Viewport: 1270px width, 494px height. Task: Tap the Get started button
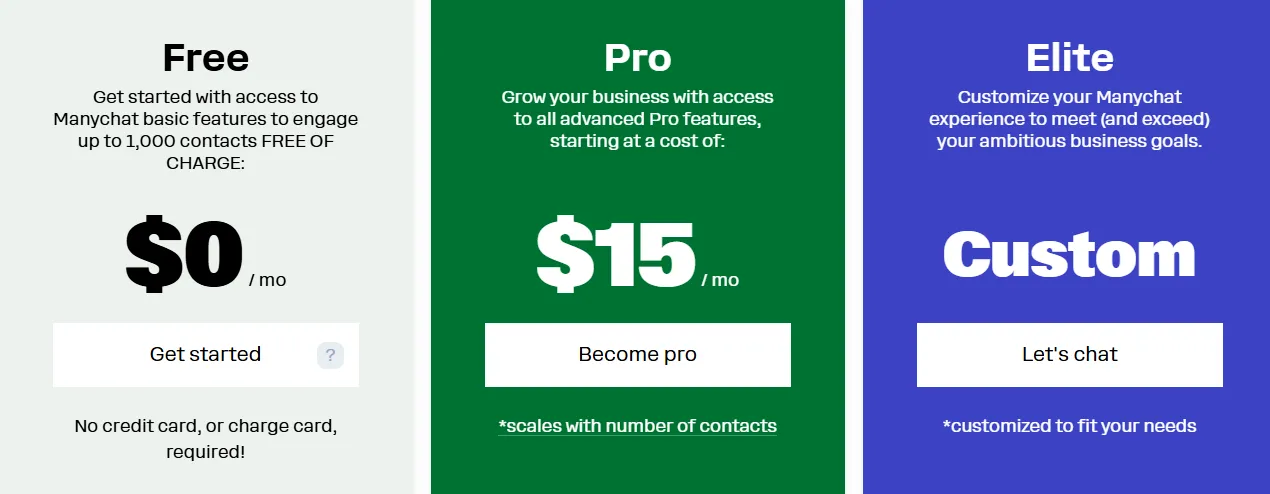coord(205,354)
